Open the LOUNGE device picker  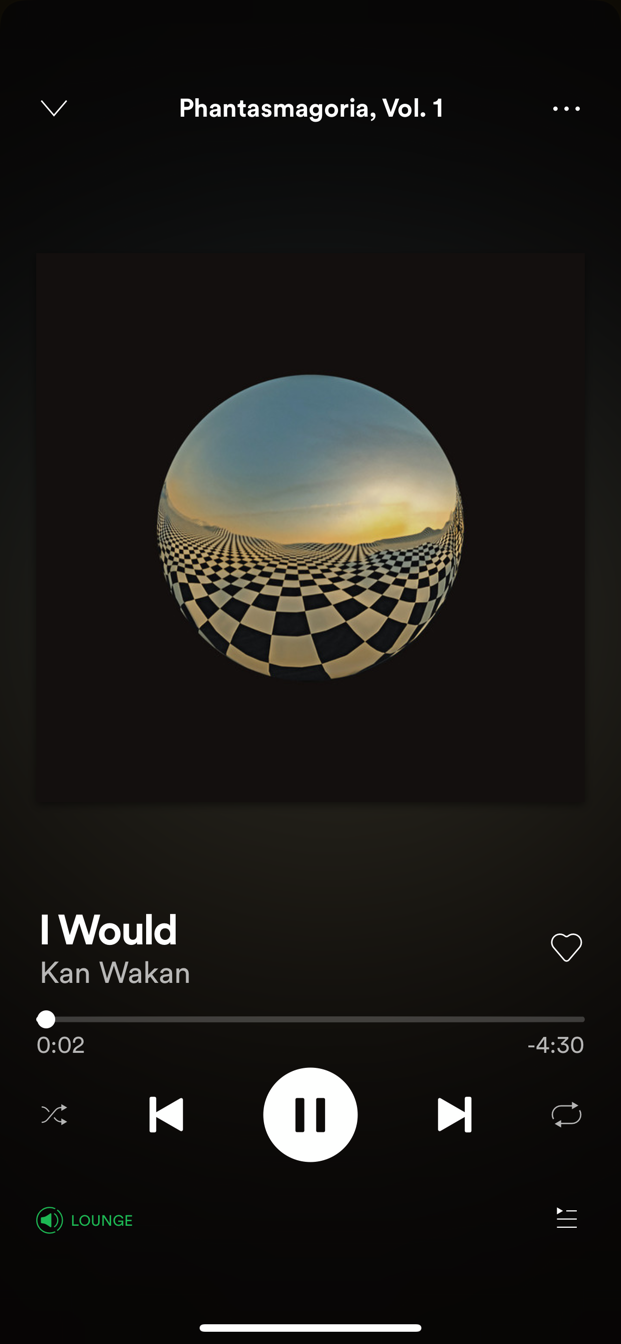[85, 1220]
